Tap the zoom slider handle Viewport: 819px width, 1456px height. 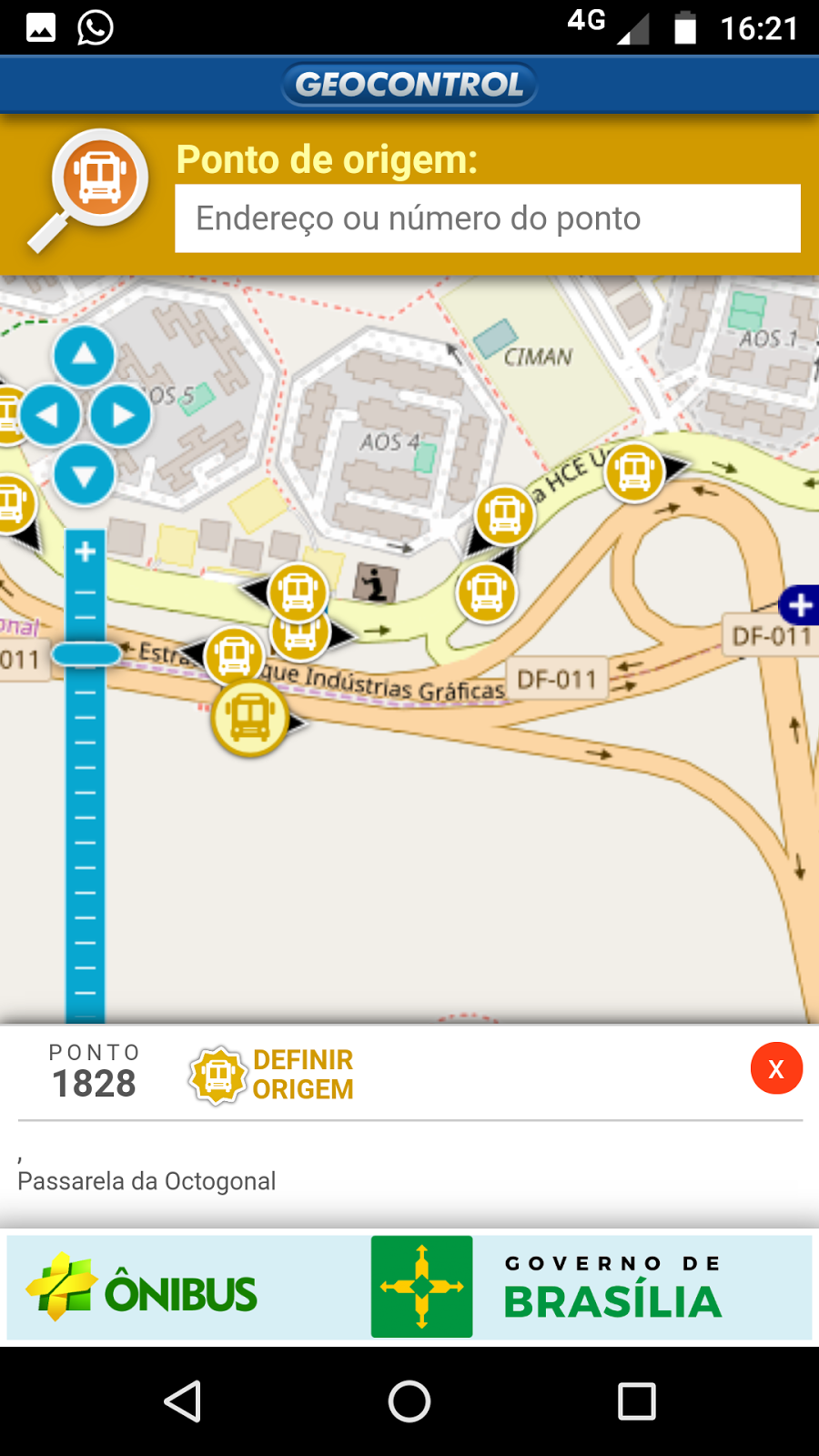[86, 653]
